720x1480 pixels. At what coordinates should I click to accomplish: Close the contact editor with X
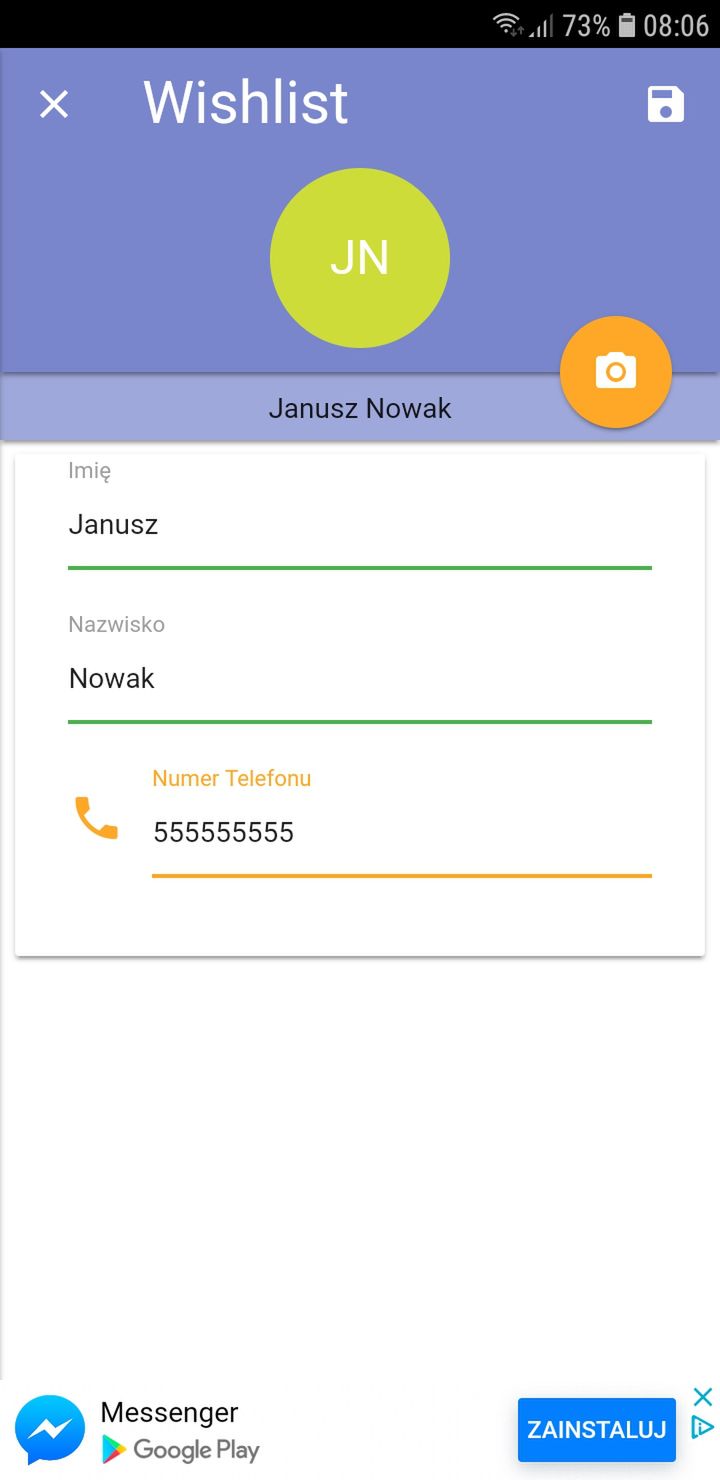[54, 104]
